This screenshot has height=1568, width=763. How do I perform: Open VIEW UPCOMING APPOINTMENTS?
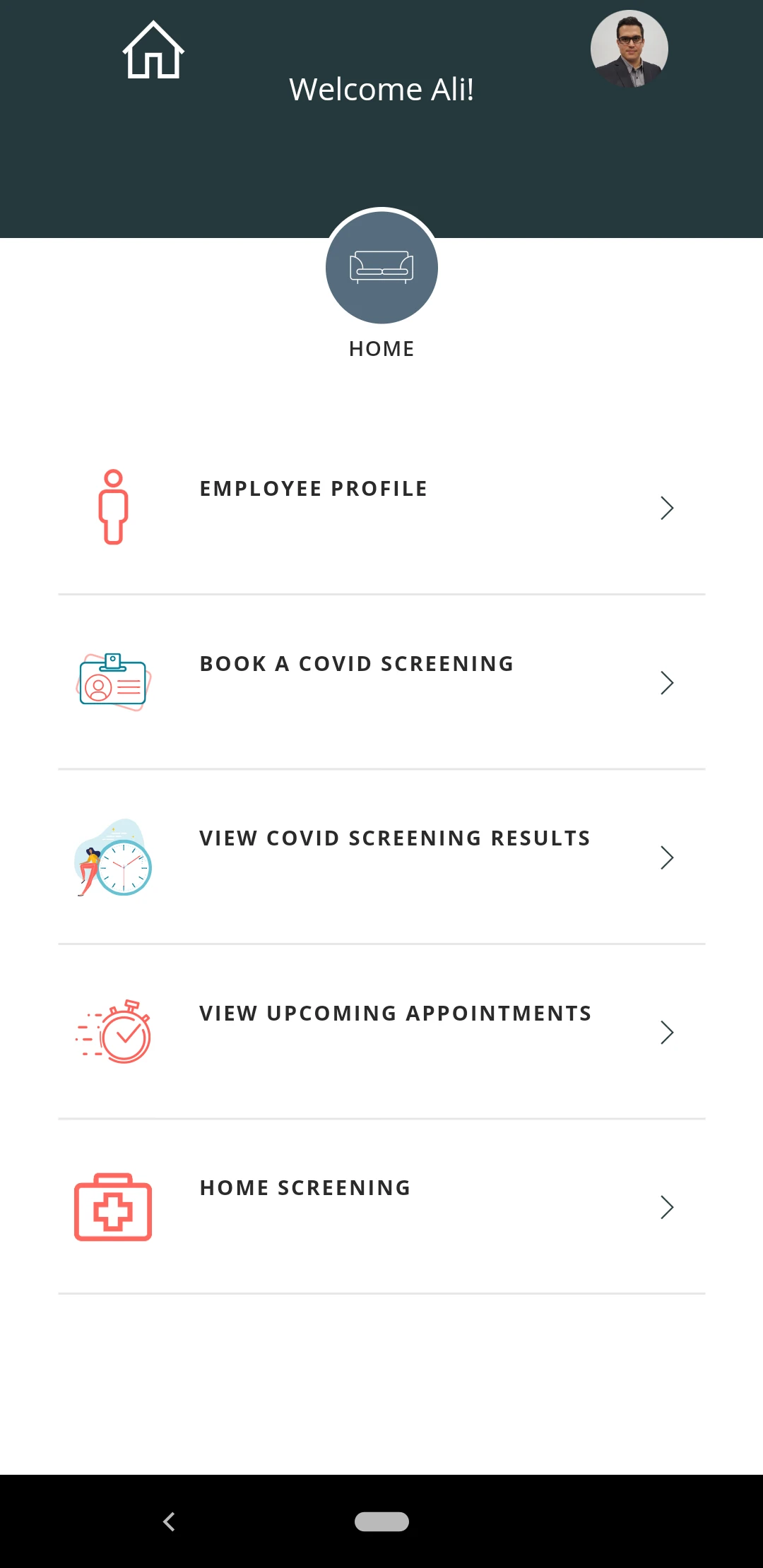395,1013
